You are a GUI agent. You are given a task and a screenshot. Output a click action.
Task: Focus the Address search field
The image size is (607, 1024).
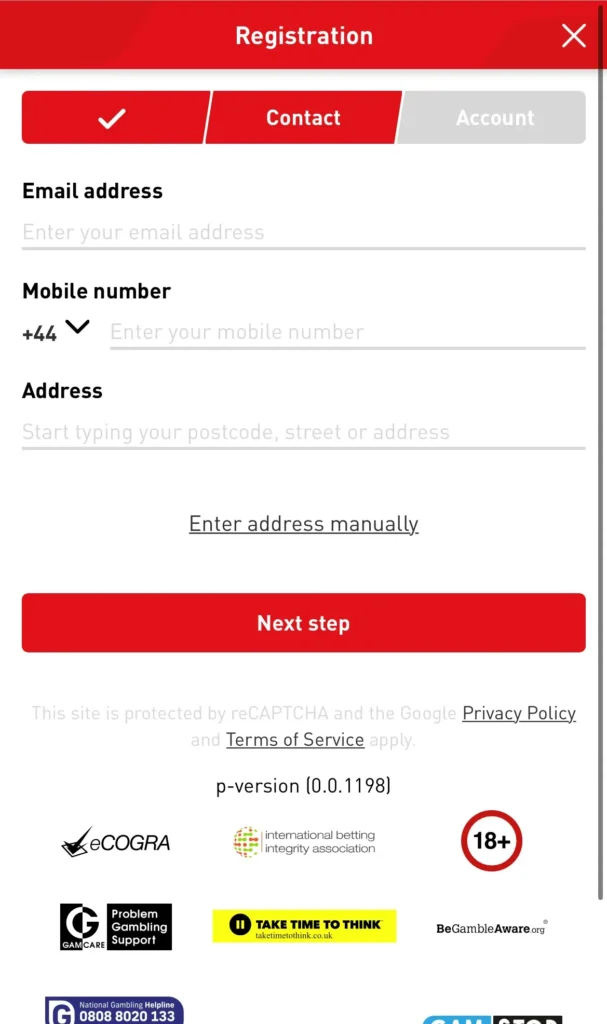(x=303, y=432)
